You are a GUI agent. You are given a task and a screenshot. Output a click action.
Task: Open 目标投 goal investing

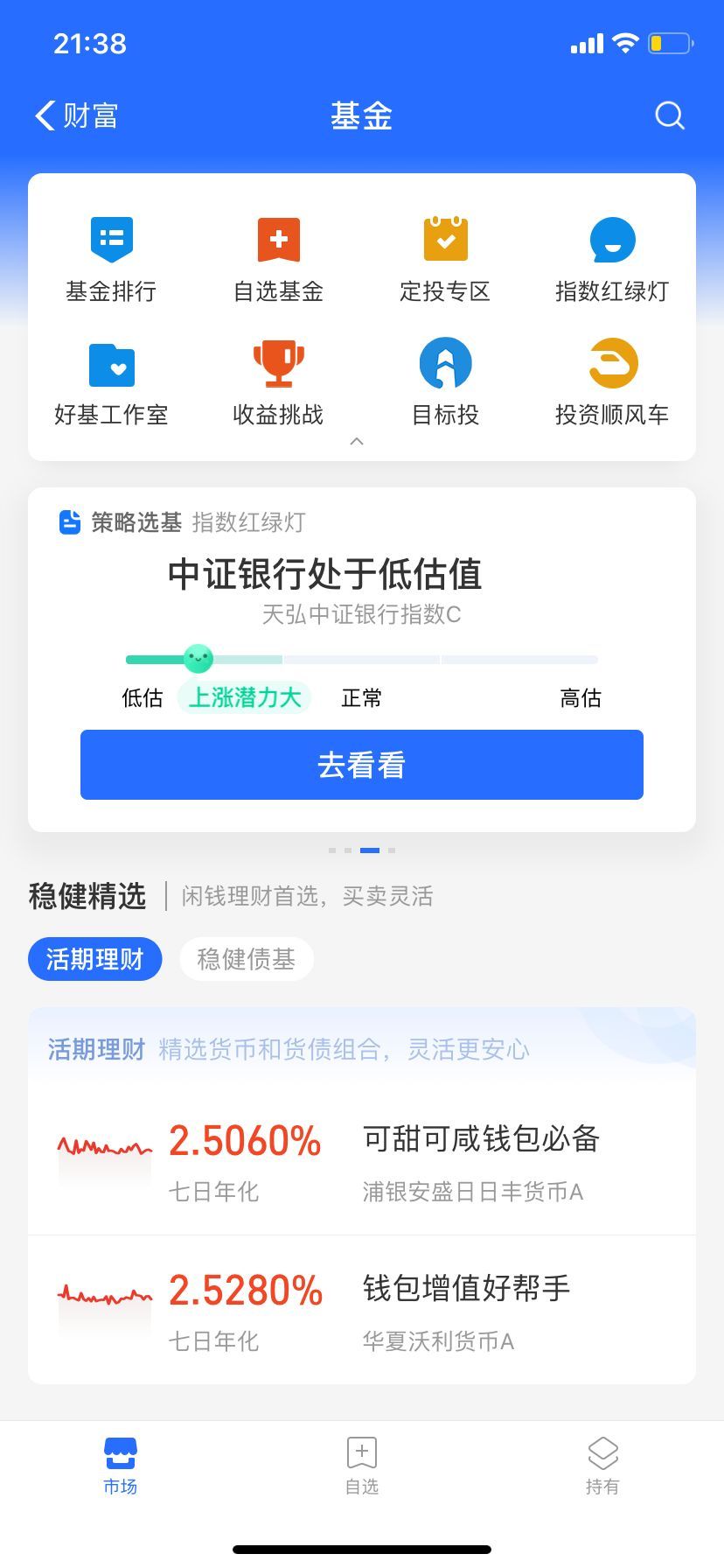pyautogui.click(x=445, y=382)
